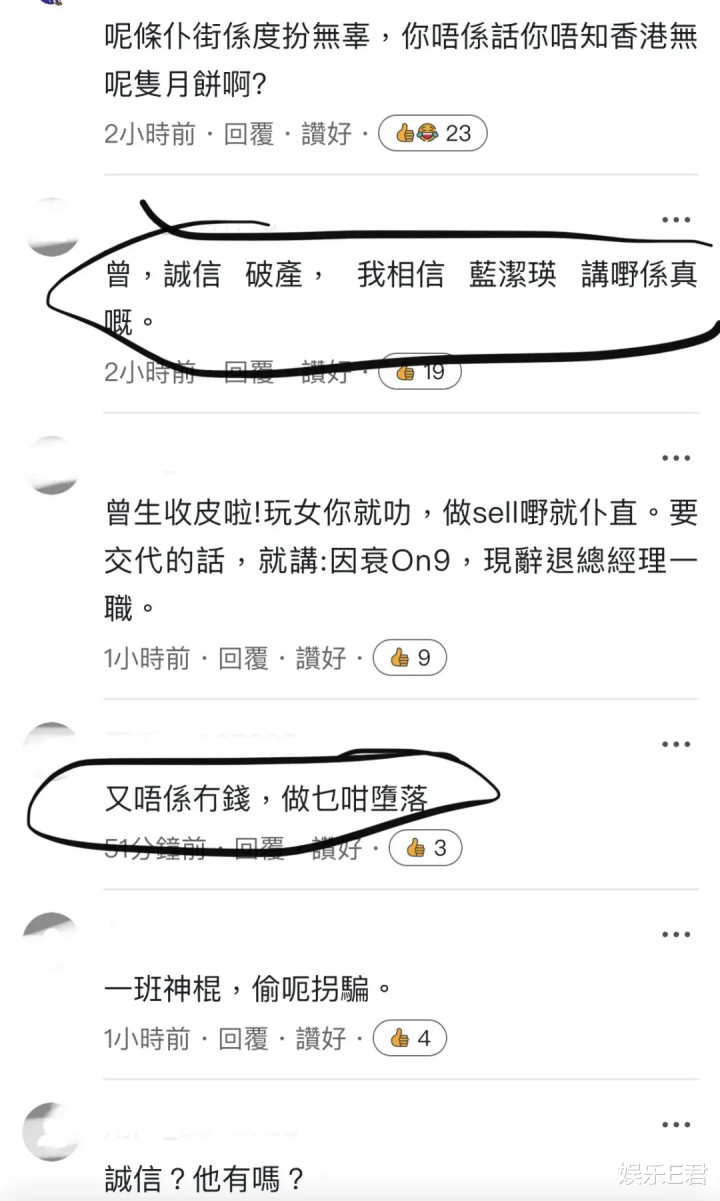
Task: View the 23 reactions on the 月餅 comment
Action: 433,133
